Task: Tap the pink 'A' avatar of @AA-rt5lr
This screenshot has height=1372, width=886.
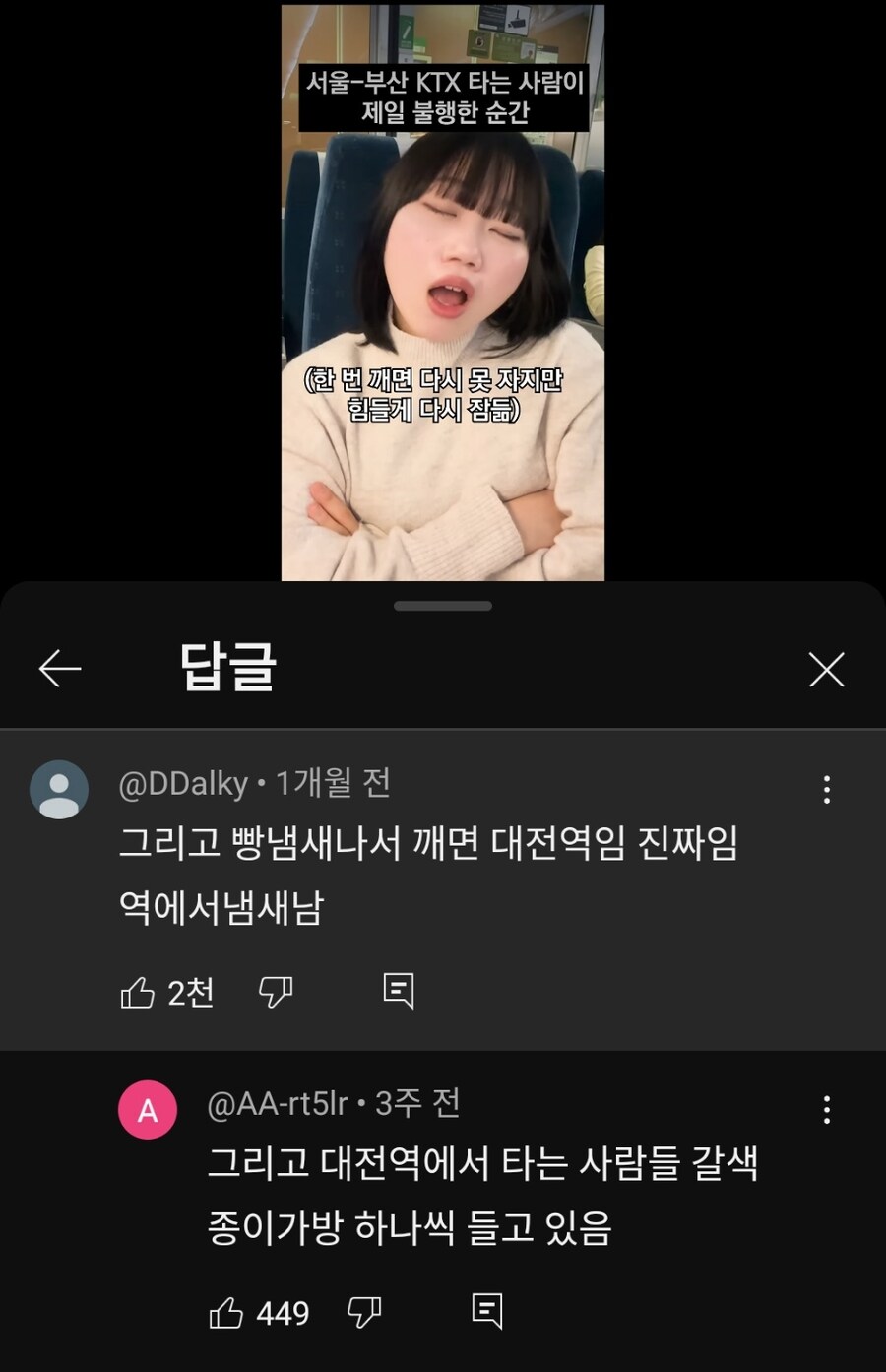Action: (x=146, y=1110)
